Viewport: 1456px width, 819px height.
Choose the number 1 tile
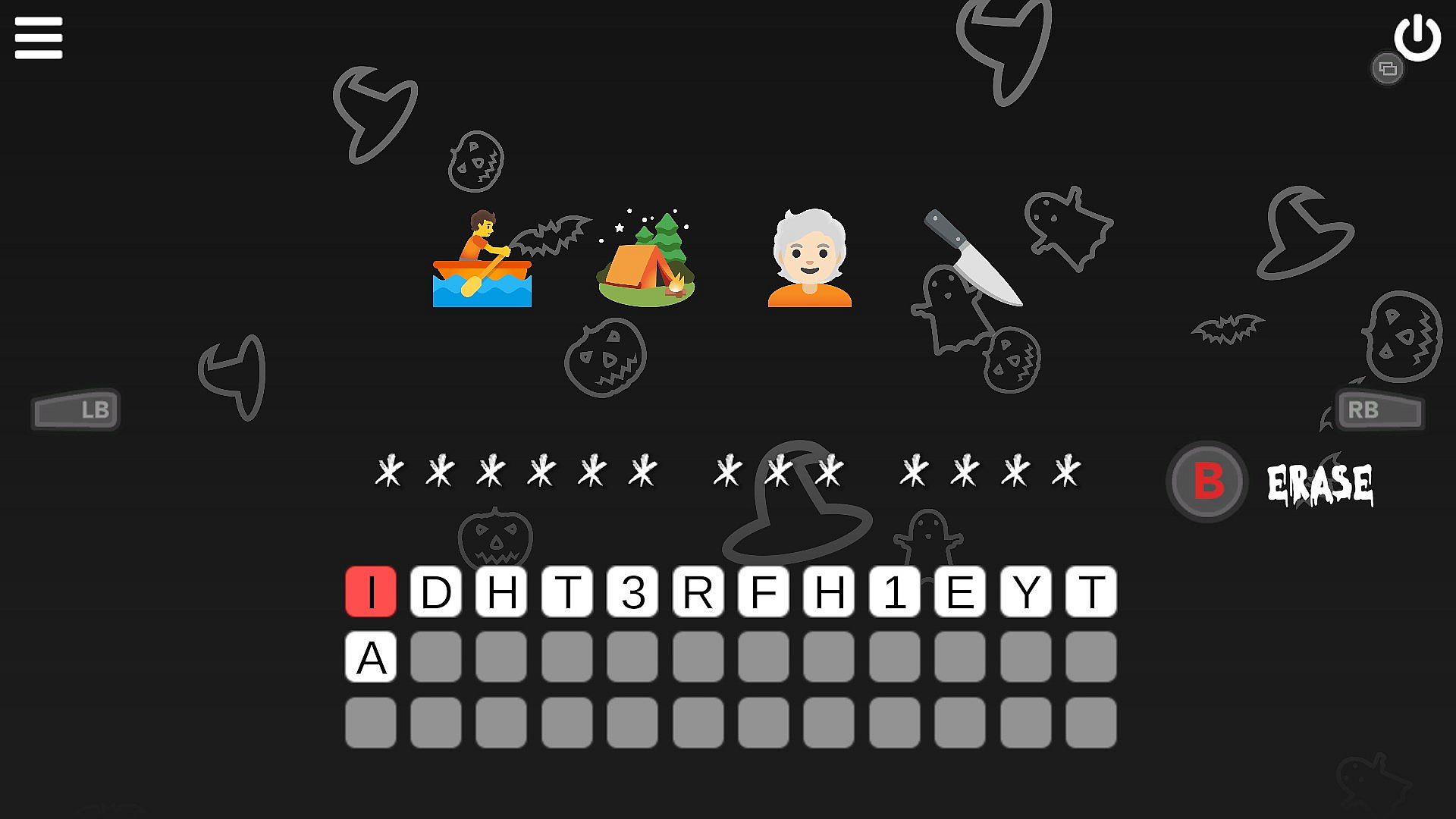pyautogui.click(x=894, y=591)
